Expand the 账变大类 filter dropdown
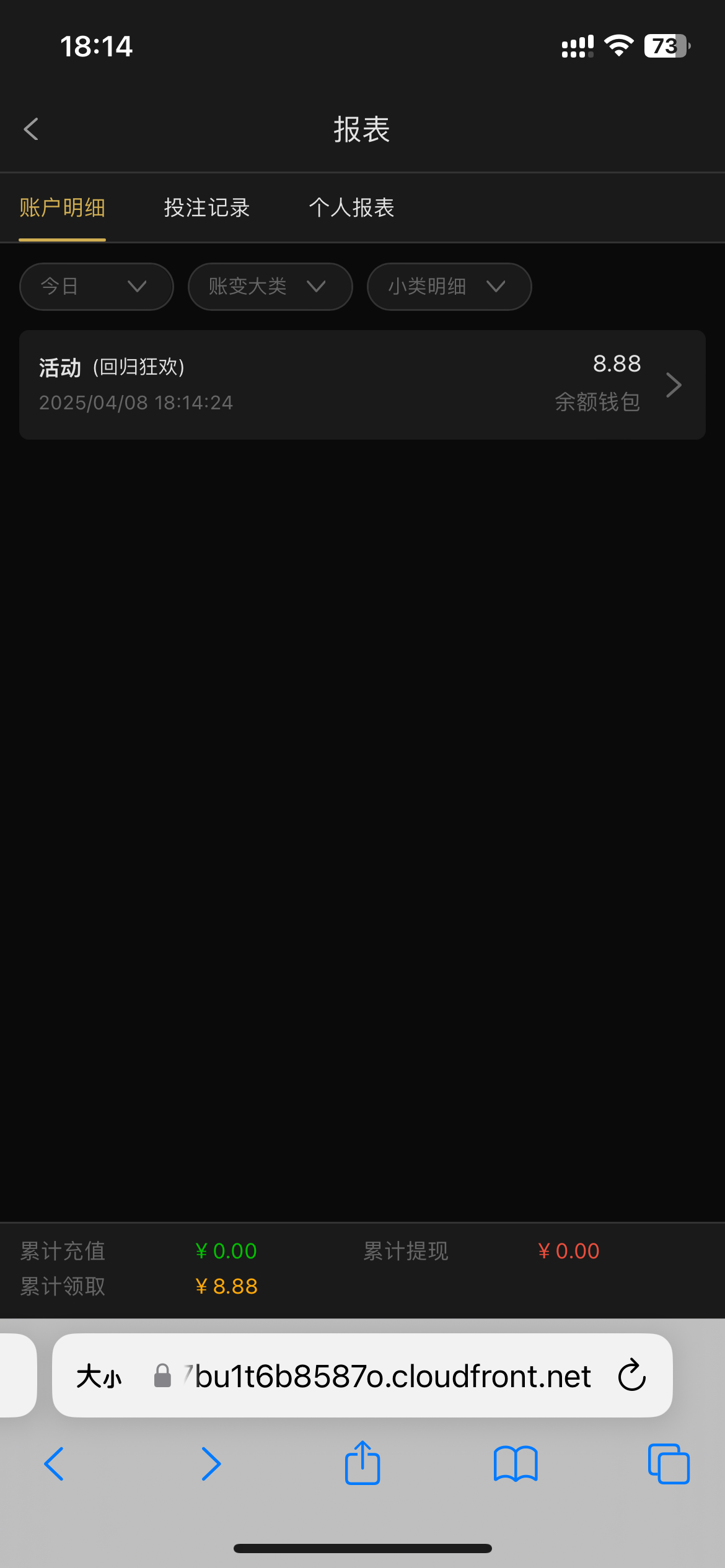725x1568 pixels. tap(270, 287)
